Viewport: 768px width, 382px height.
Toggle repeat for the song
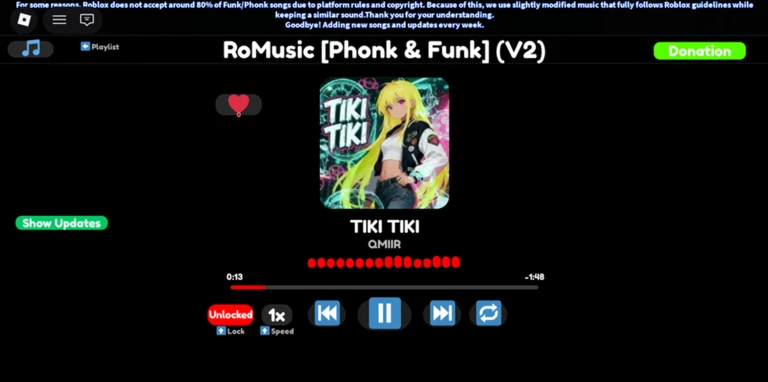pyautogui.click(x=488, y=313)
